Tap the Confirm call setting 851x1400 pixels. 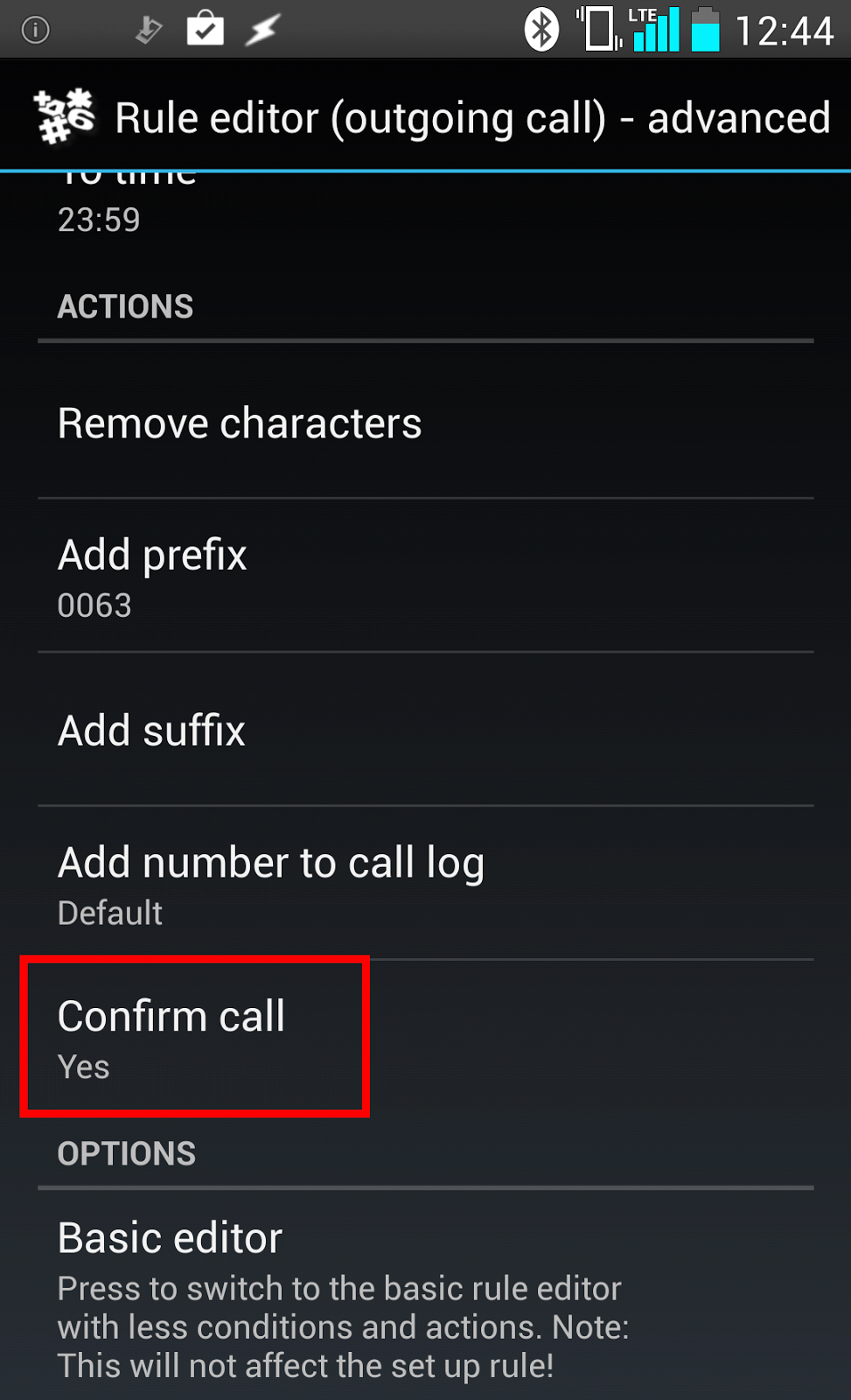[425, 1038]
